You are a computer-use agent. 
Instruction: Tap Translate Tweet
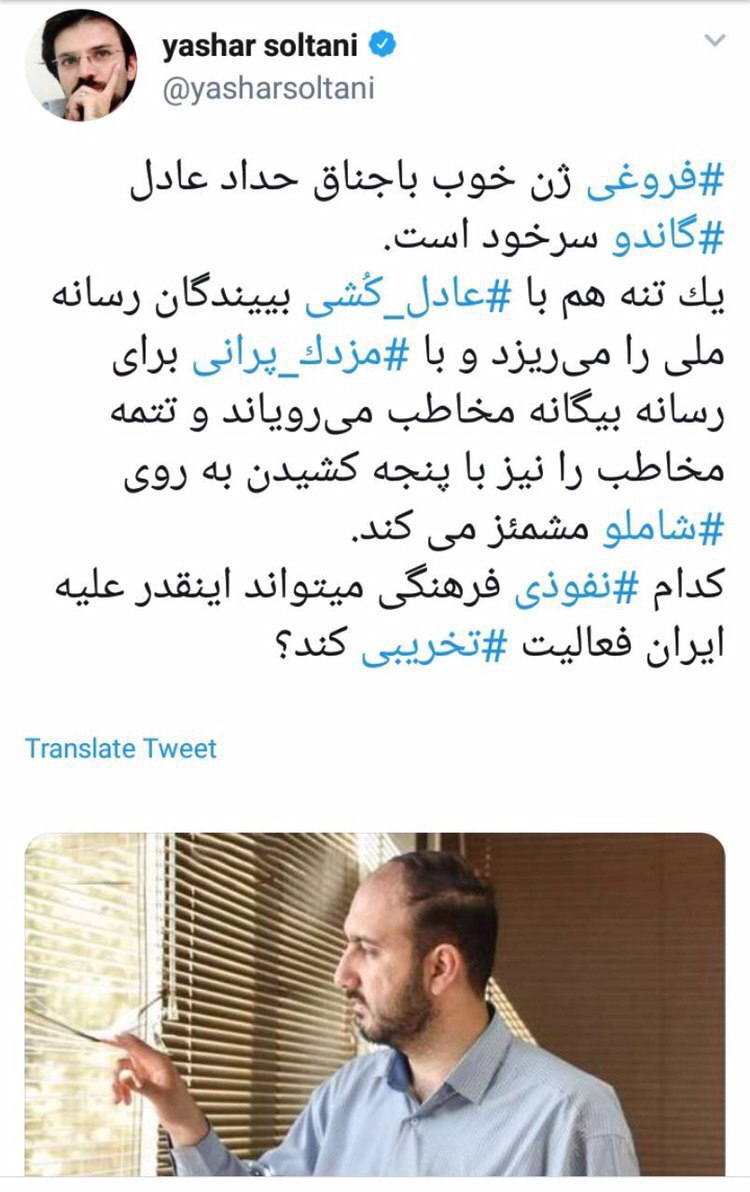121,748
